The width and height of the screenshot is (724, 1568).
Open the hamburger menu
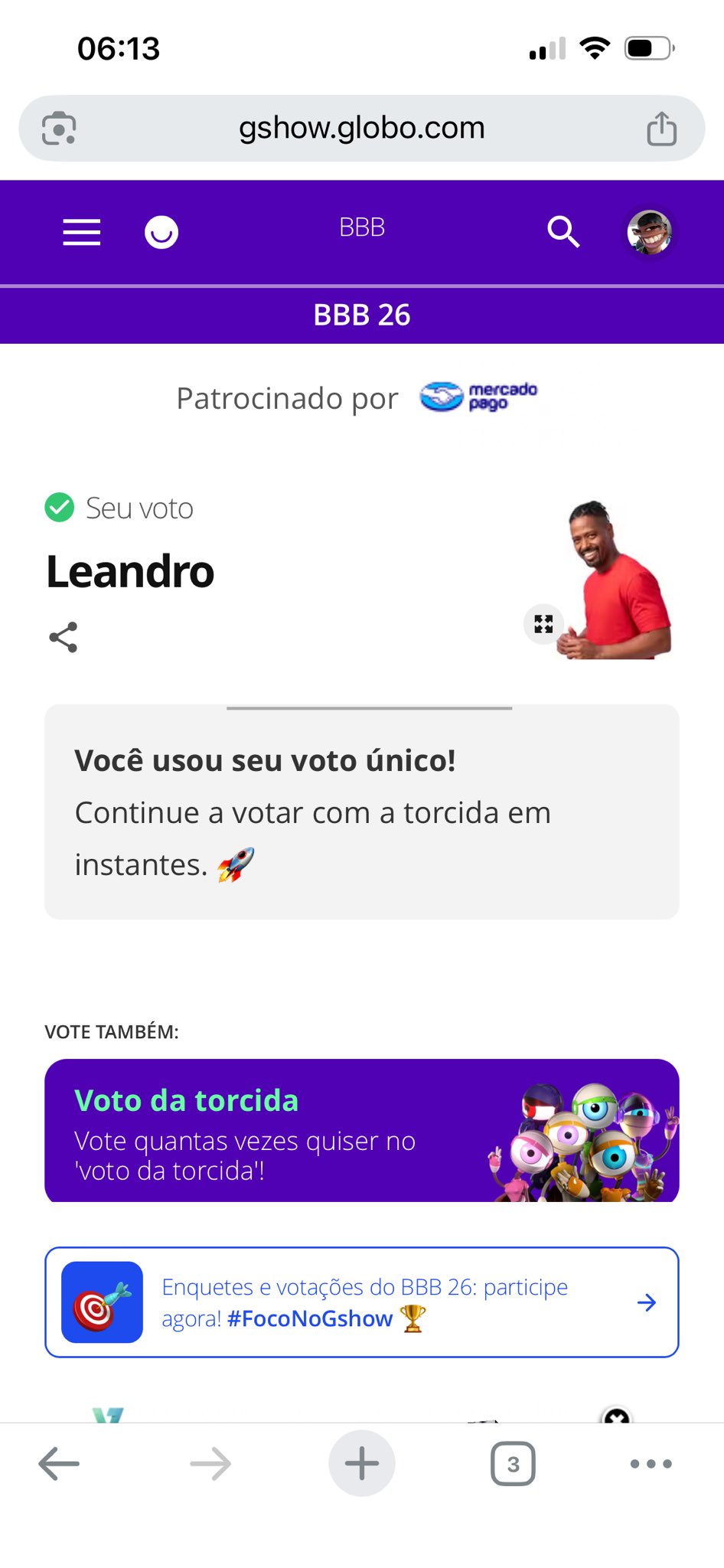coord(82,232)
